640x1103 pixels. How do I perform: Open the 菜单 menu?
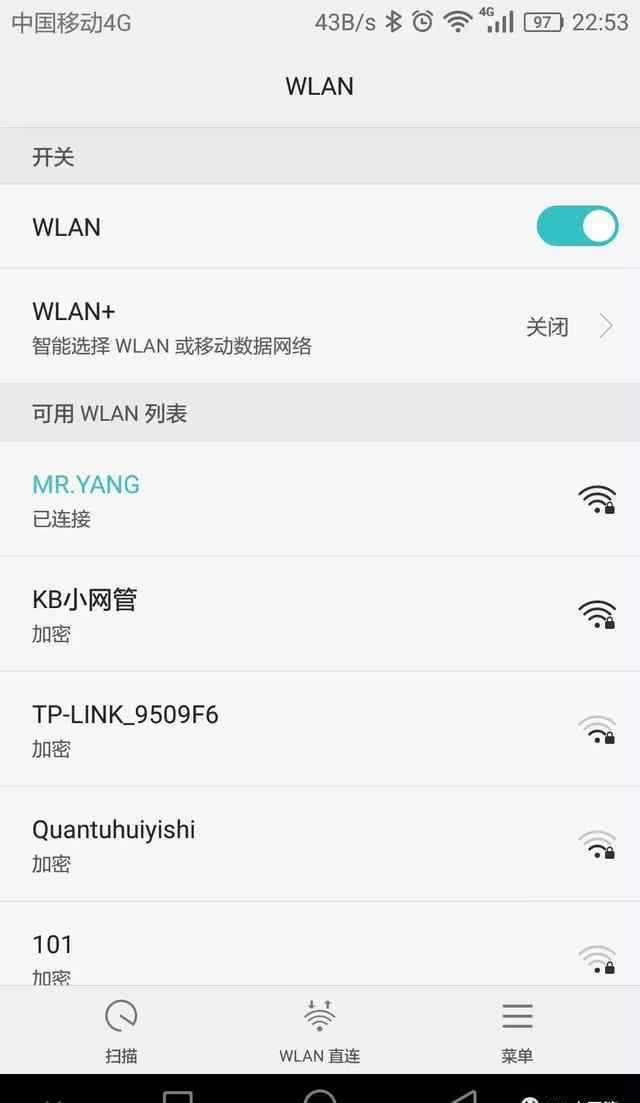pyautogui.click(x=517, y=1030)
